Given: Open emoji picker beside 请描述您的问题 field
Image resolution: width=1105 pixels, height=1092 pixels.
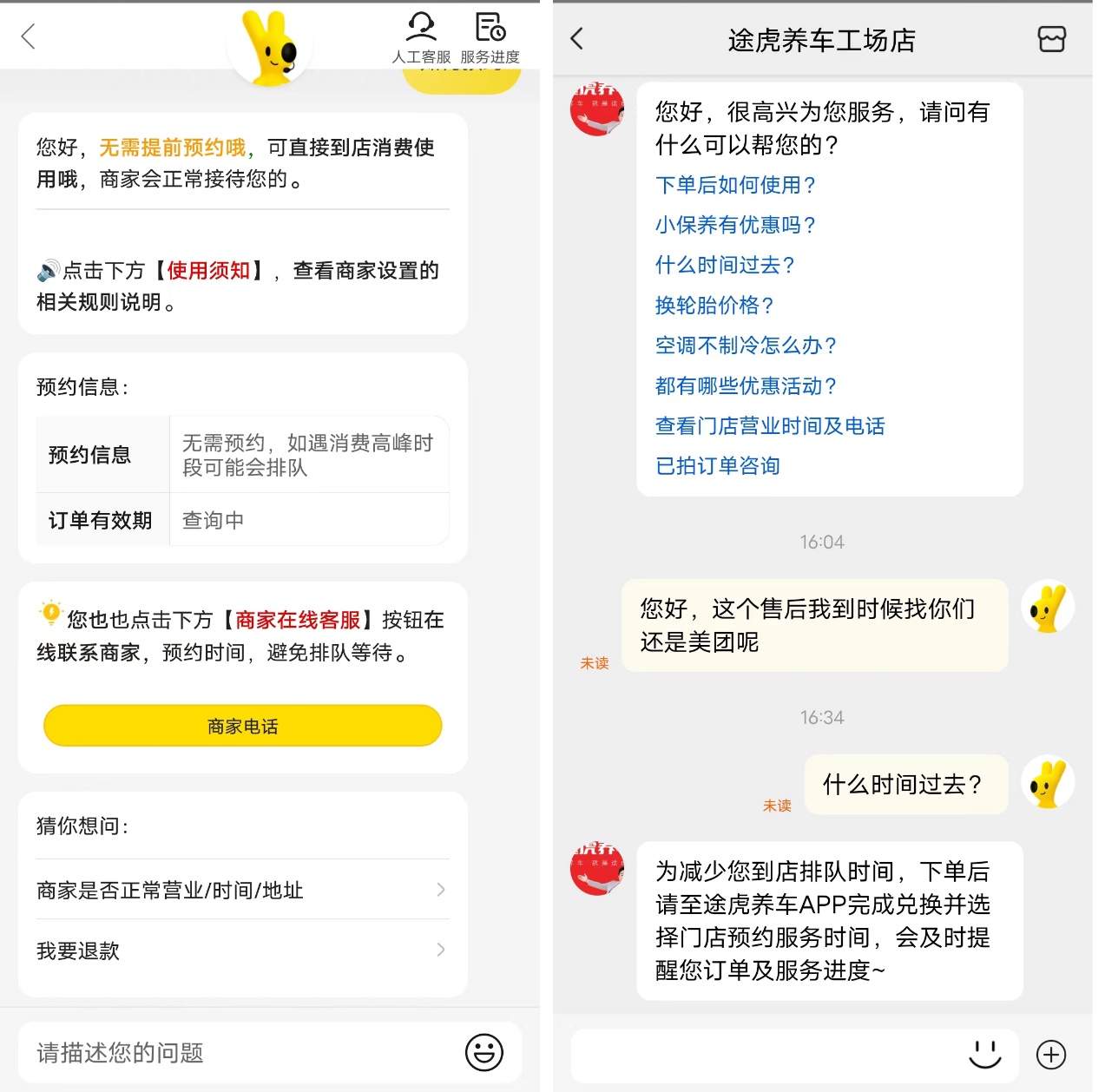Looking at the screenshot, I should (x=483, y=1052).
